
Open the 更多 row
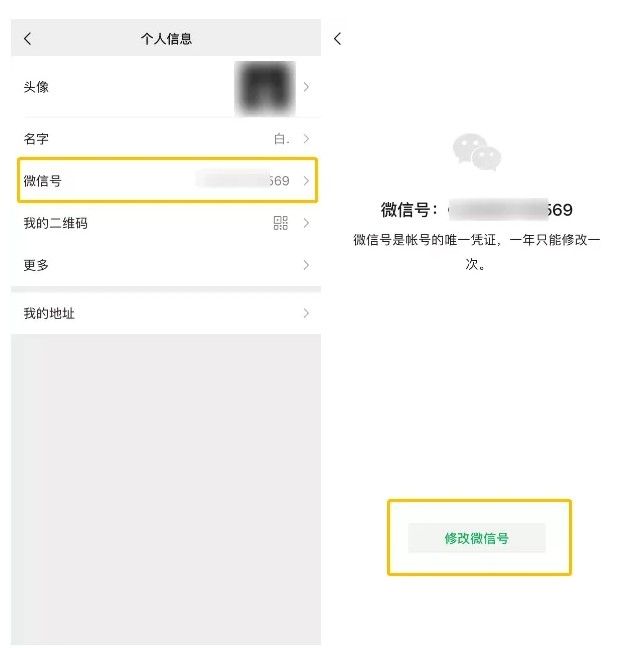tap(165, 265)
